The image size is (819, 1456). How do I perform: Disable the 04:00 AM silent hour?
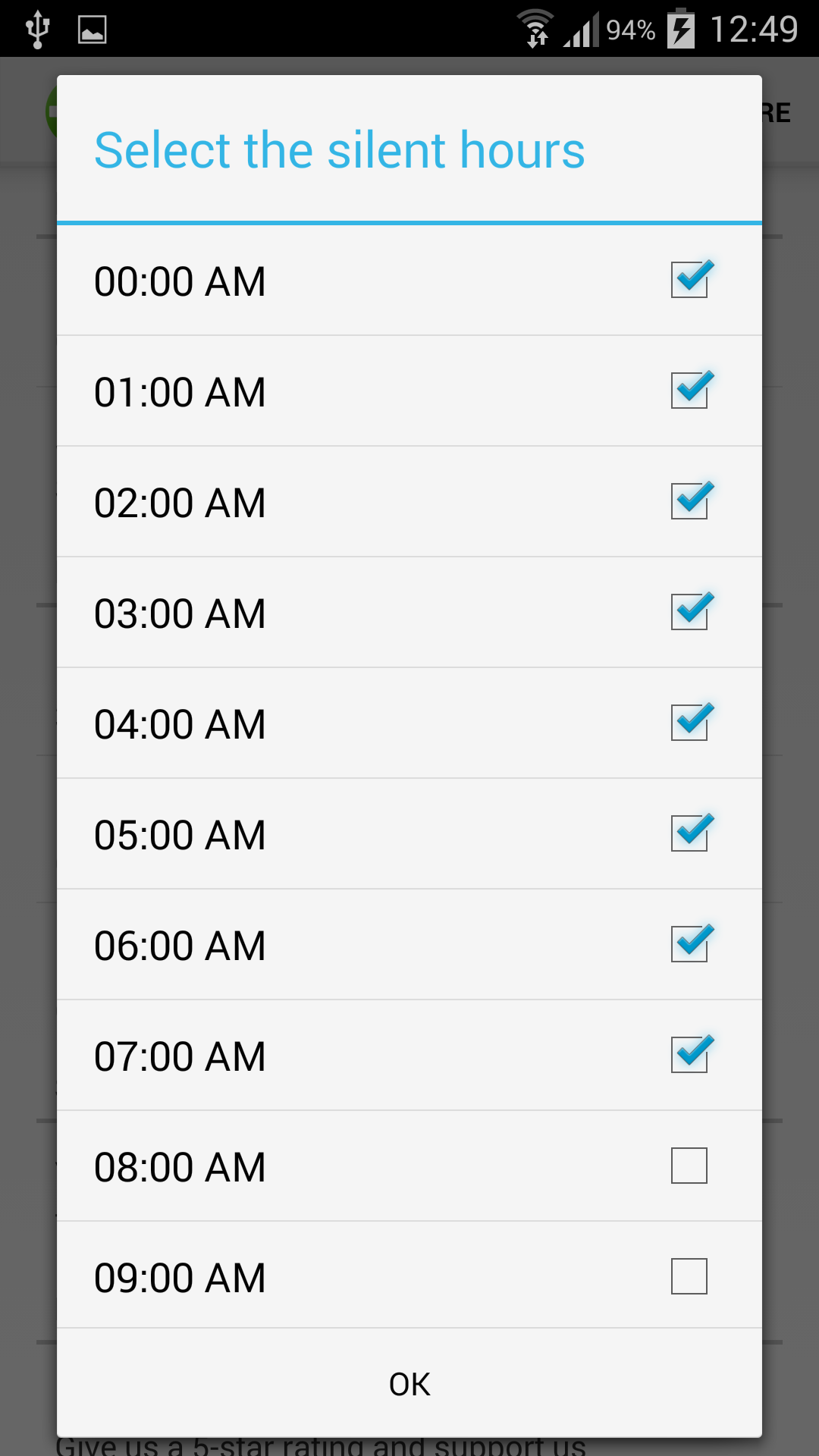[x=689, y=722]
